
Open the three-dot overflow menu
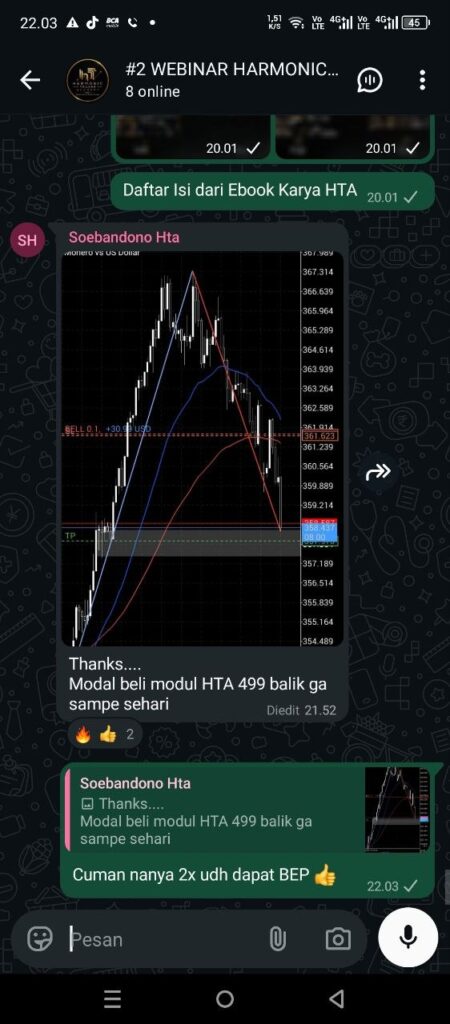point(423,80)
